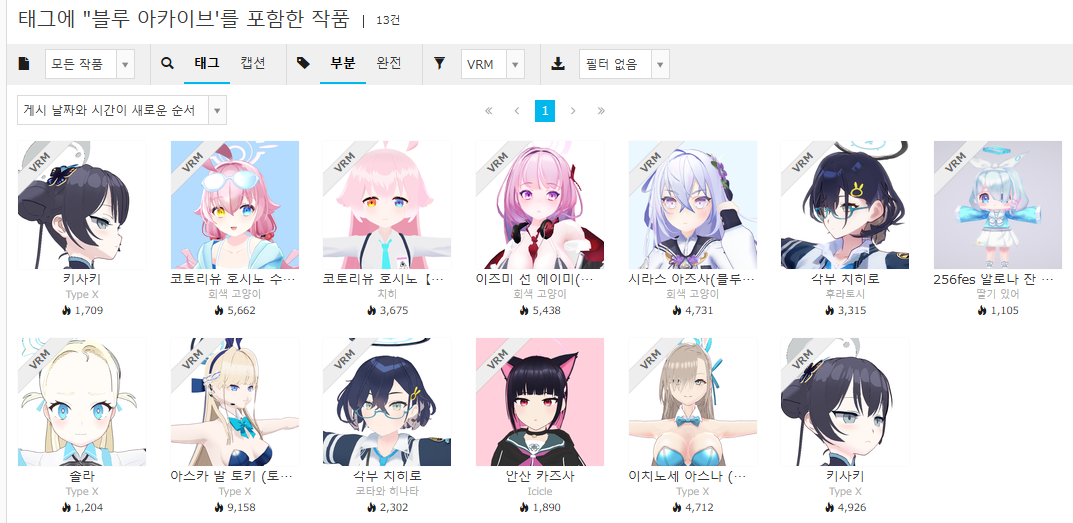Open the 모든 작품 dropdown
This screenshot has height=523, width=1073.
tap(89, 64)
